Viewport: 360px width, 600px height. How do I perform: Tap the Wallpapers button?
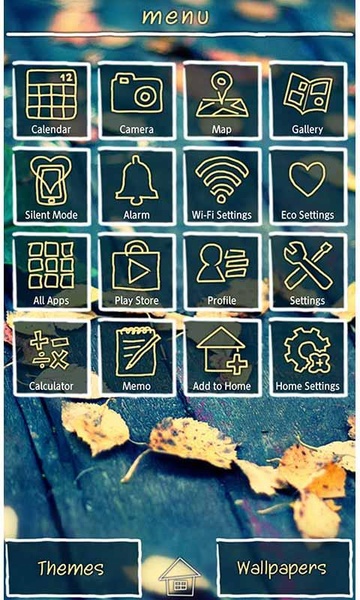pos(283,568)
